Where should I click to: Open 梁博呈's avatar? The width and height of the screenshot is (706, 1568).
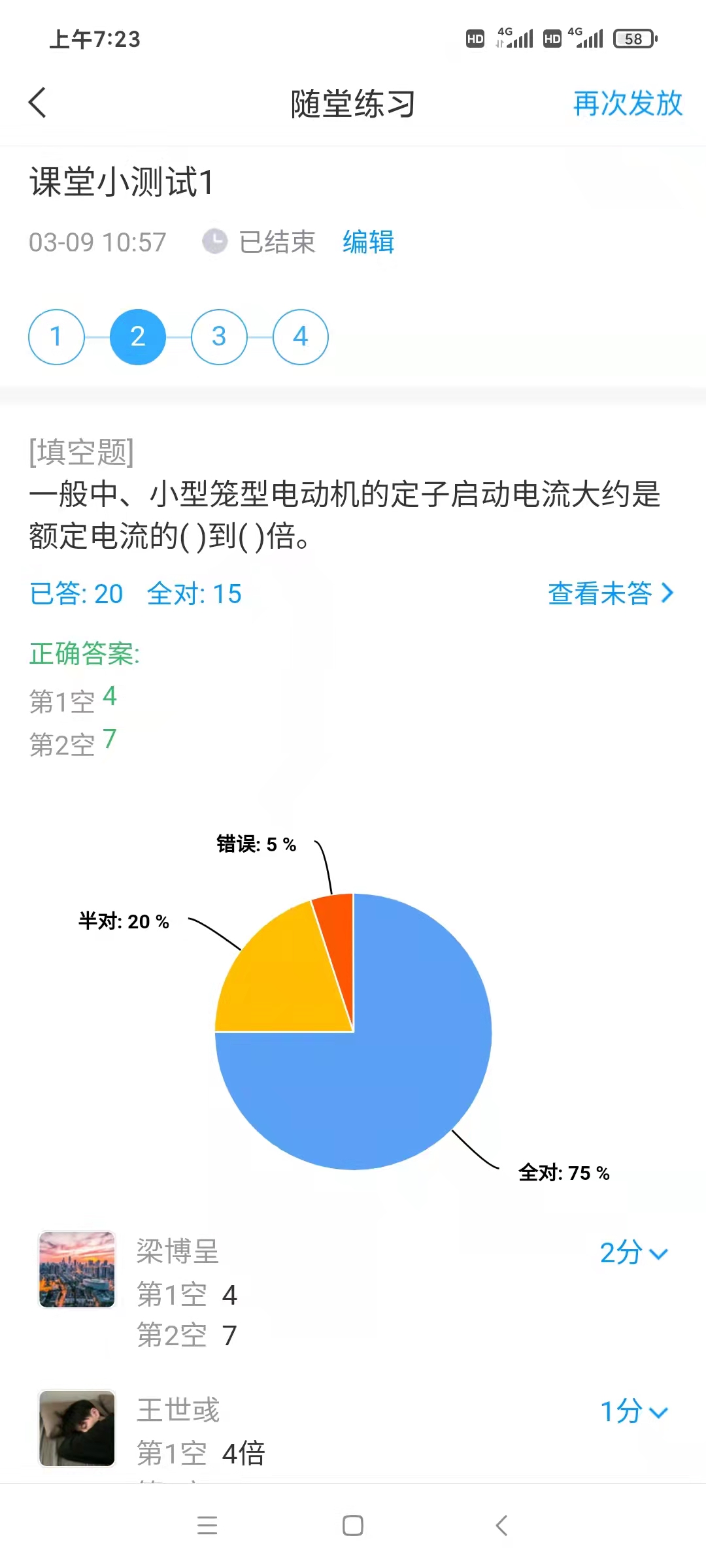coord(77,1269)
